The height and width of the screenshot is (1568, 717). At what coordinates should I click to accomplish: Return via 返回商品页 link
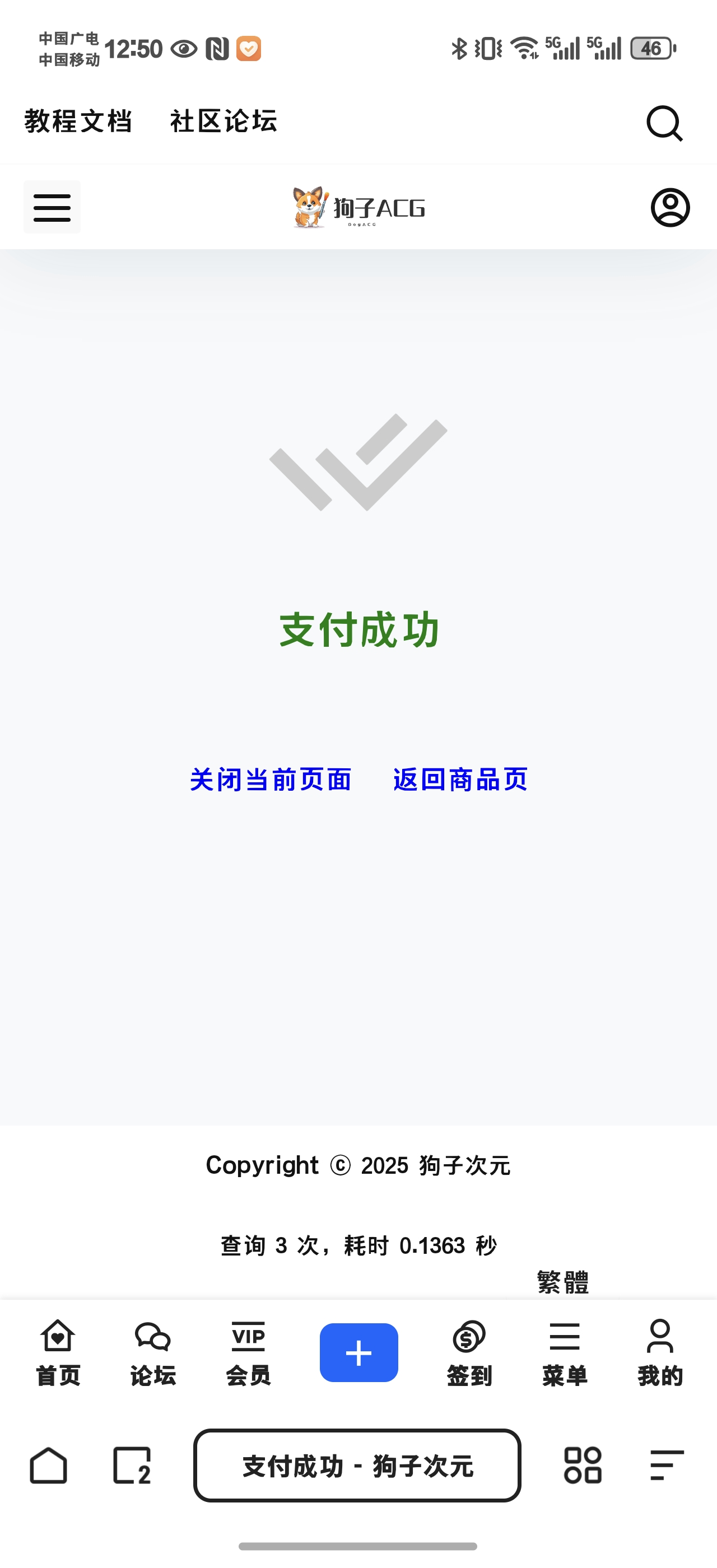click(x=460, y=780)
